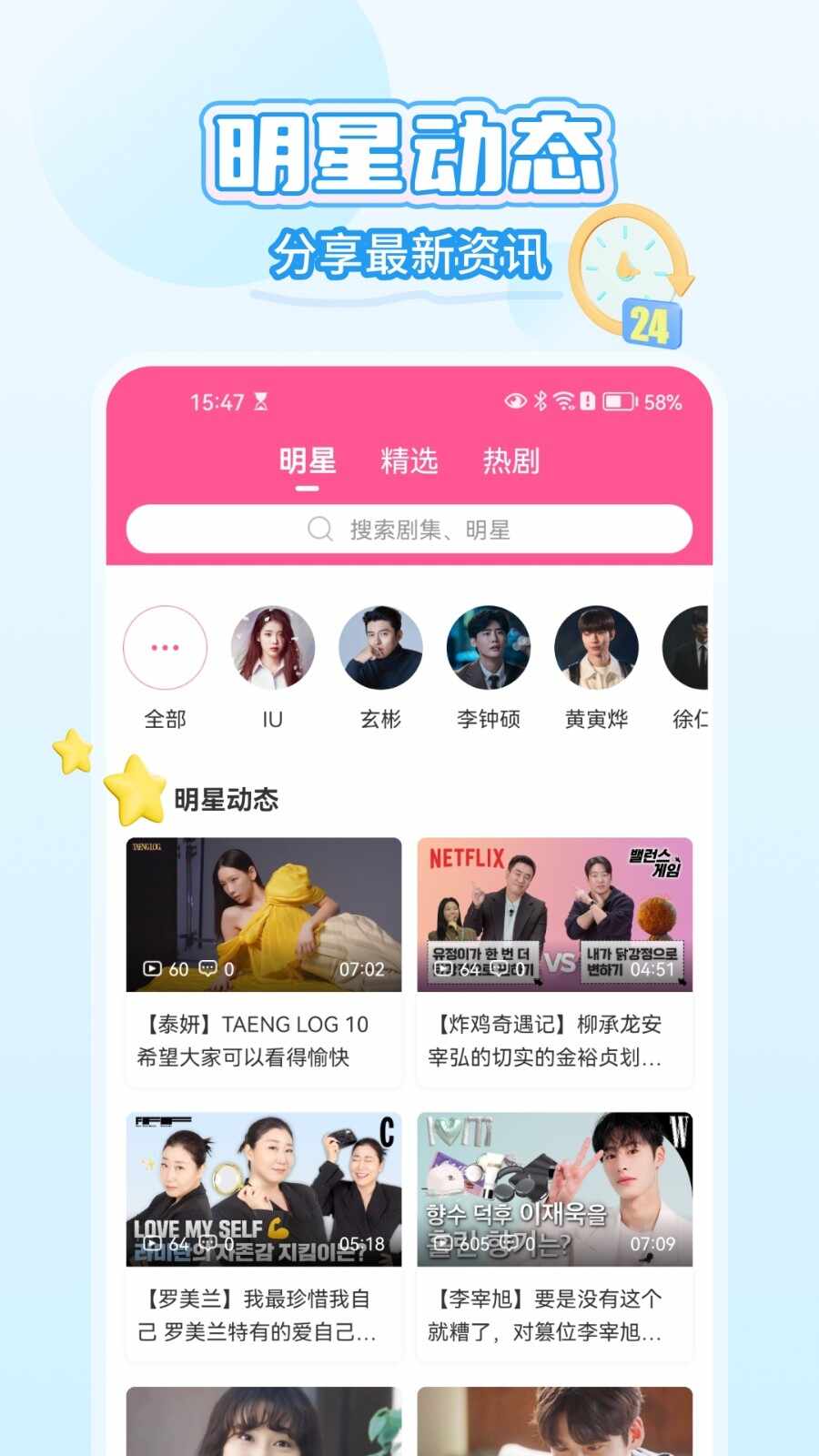
Task: Tap the battery indicator icon
Action: (620, 399)
